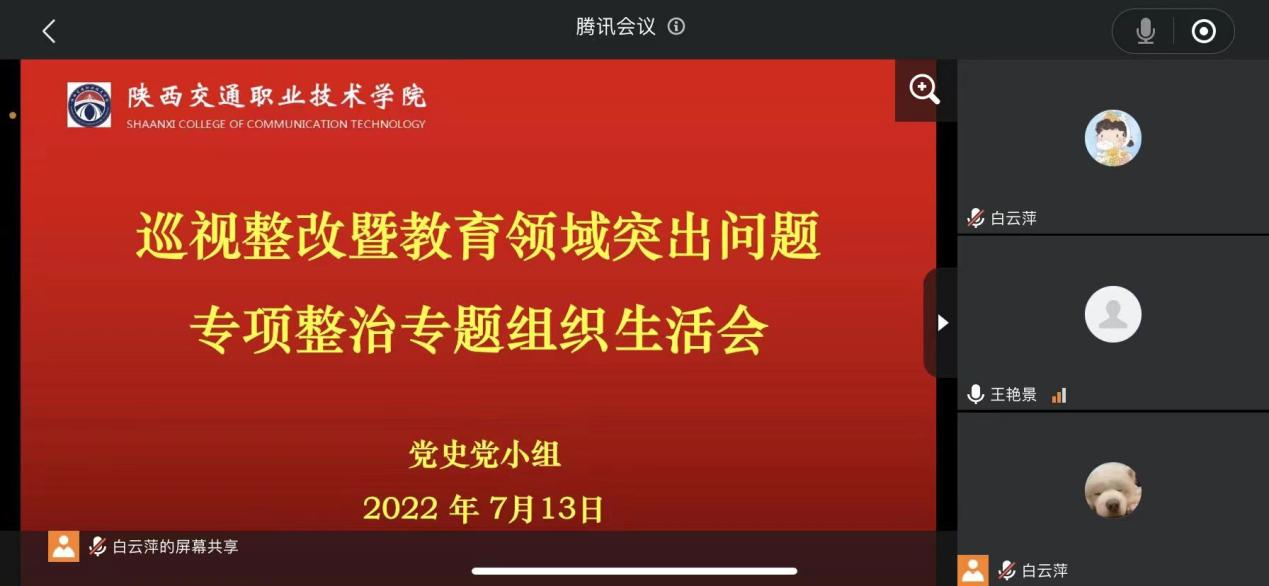Toggle the microphone in the top bar
Screen dimensions: 1269x586
[x=1145, y=31]
